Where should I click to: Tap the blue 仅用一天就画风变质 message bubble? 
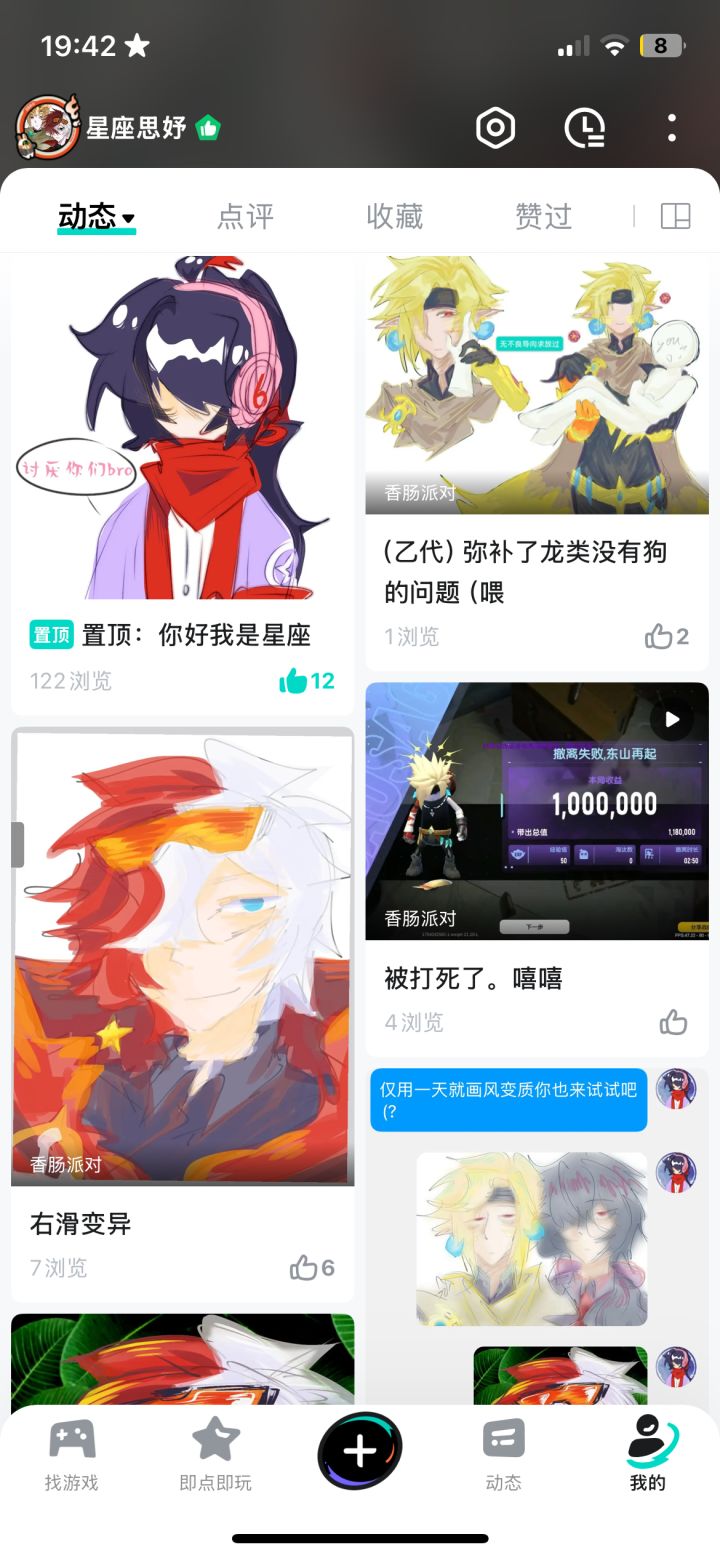[x=508, y=1100]
